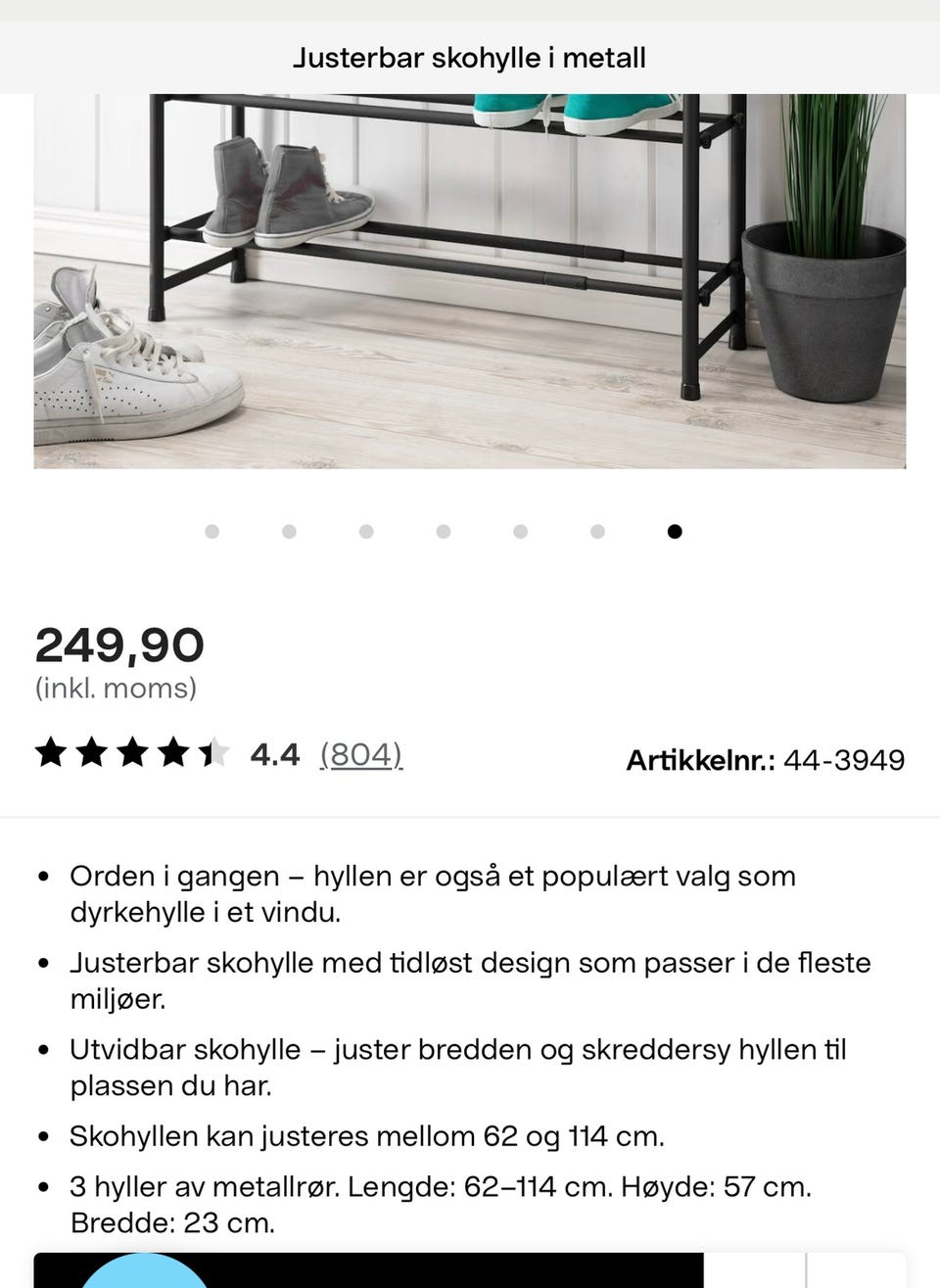Click the price 249,90
Screen dimensions: 940x1288
tap(118, 644)
